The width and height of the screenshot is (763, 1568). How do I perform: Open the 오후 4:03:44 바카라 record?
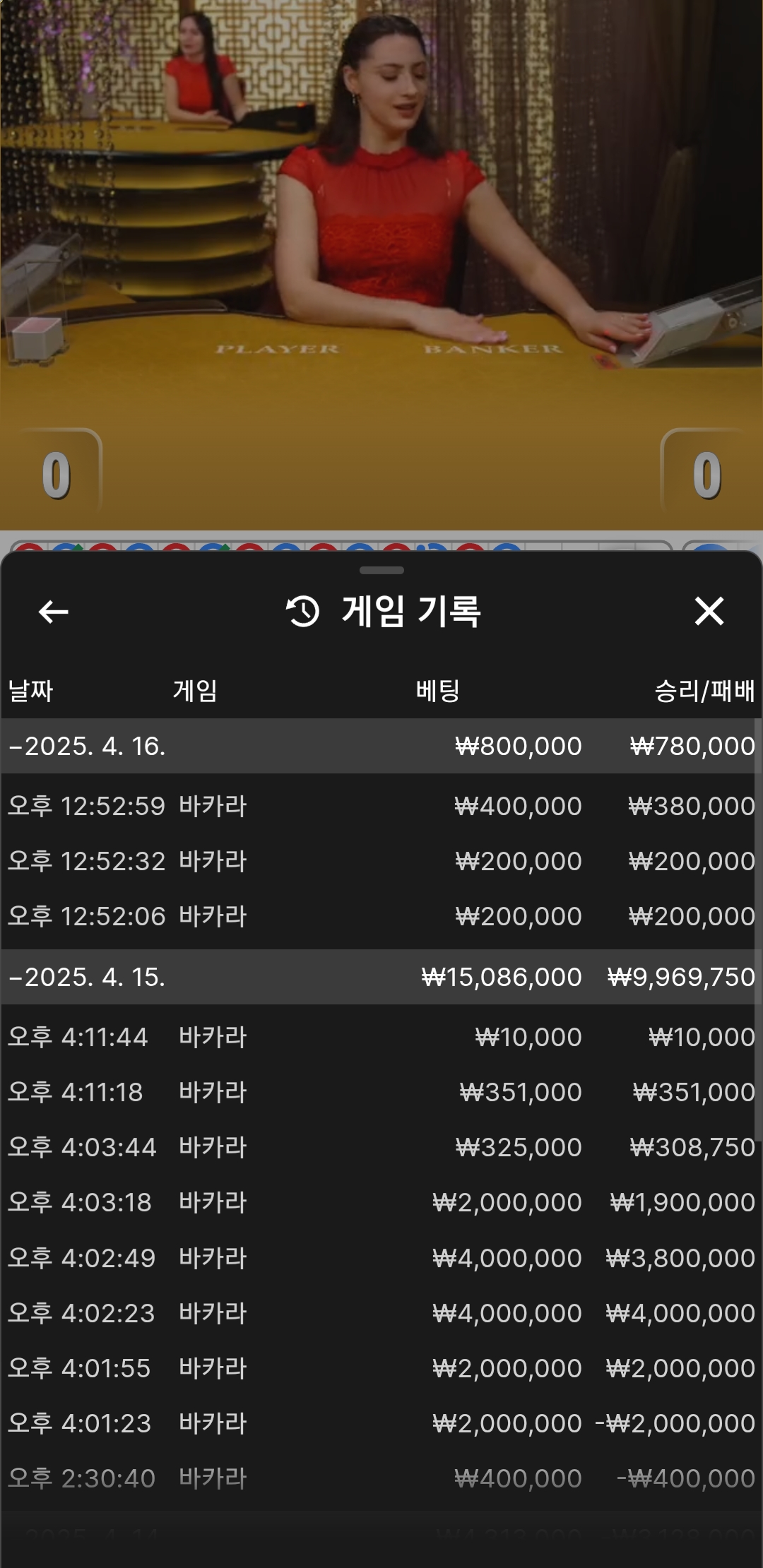(381, 1147)
